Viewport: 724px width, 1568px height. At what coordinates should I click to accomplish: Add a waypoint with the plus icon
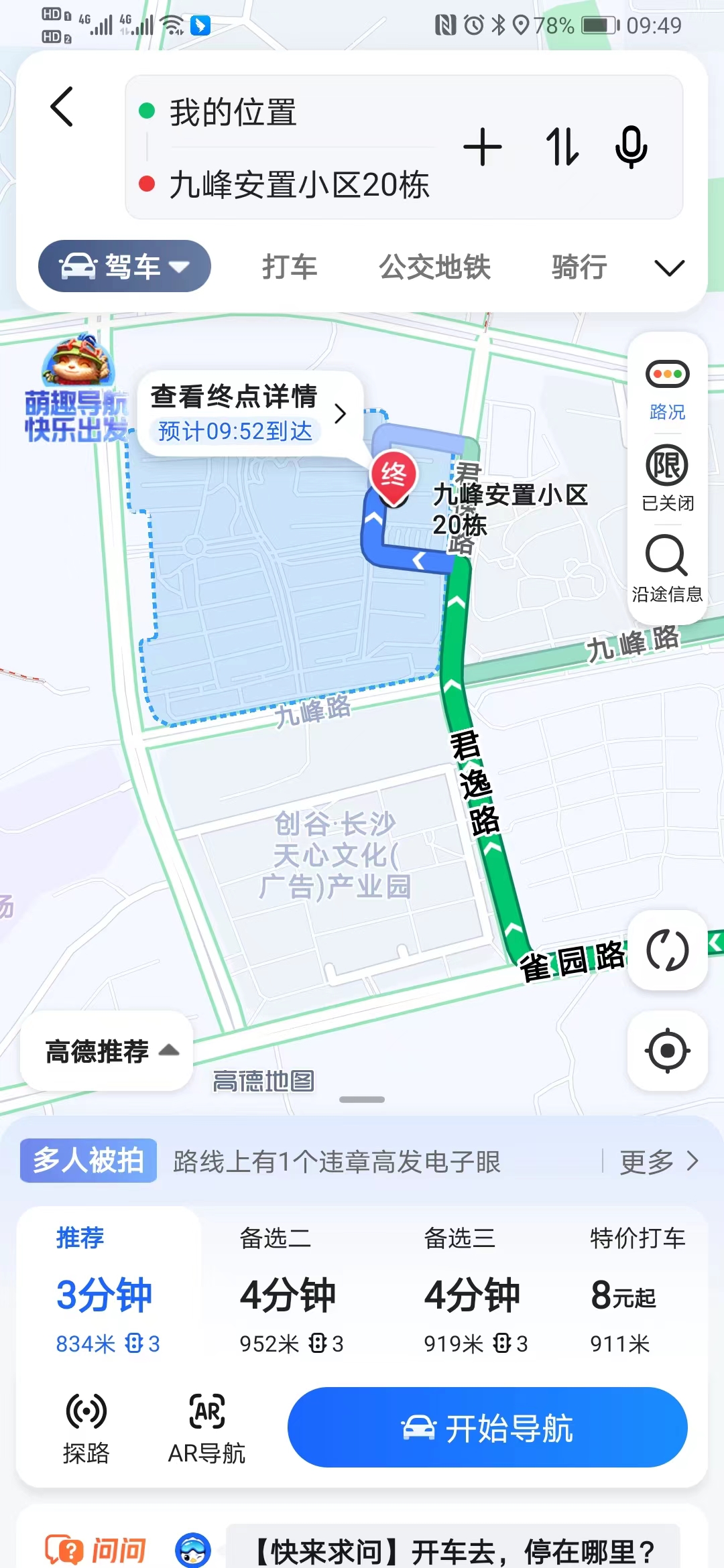pos(483,147)
